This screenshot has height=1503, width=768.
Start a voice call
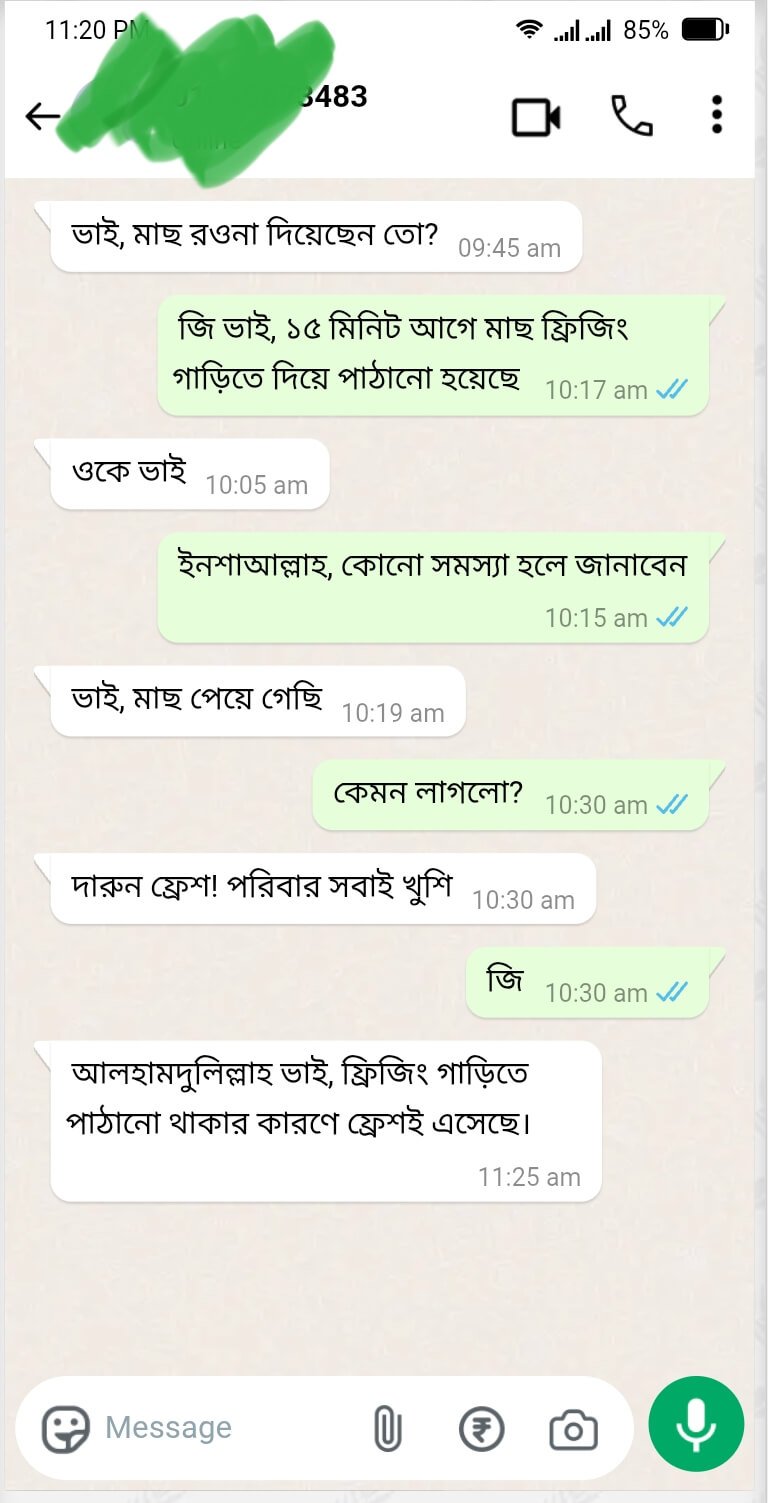click(x=632, y=117)
